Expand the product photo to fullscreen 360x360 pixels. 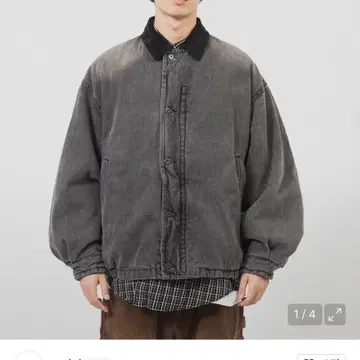(335, 314)
